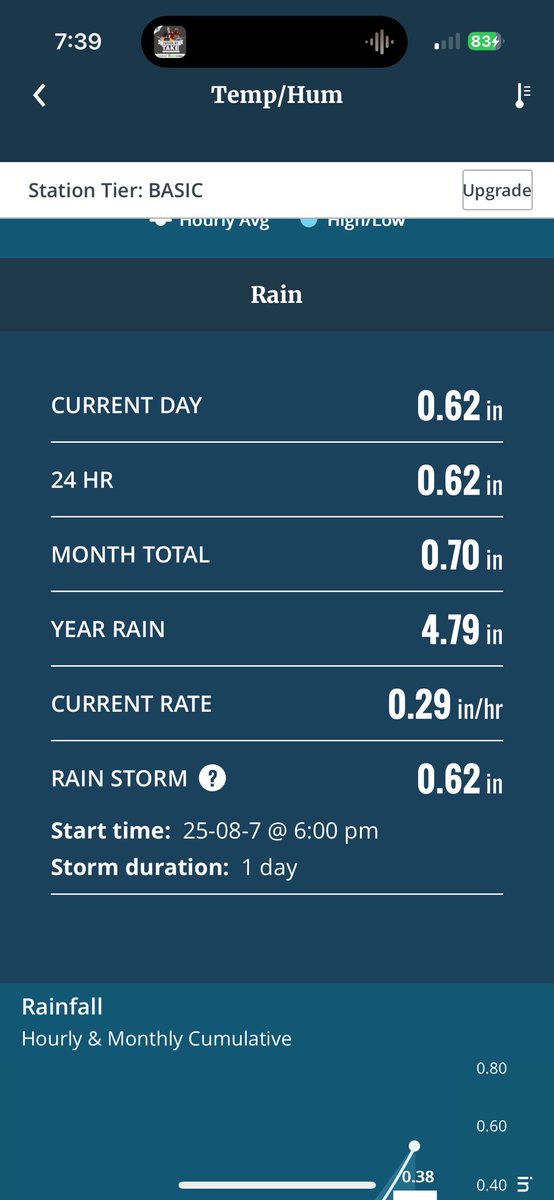Open the Dynamic Island now-playing activity
The image size is (554, 1200).
tap(274, 43)
